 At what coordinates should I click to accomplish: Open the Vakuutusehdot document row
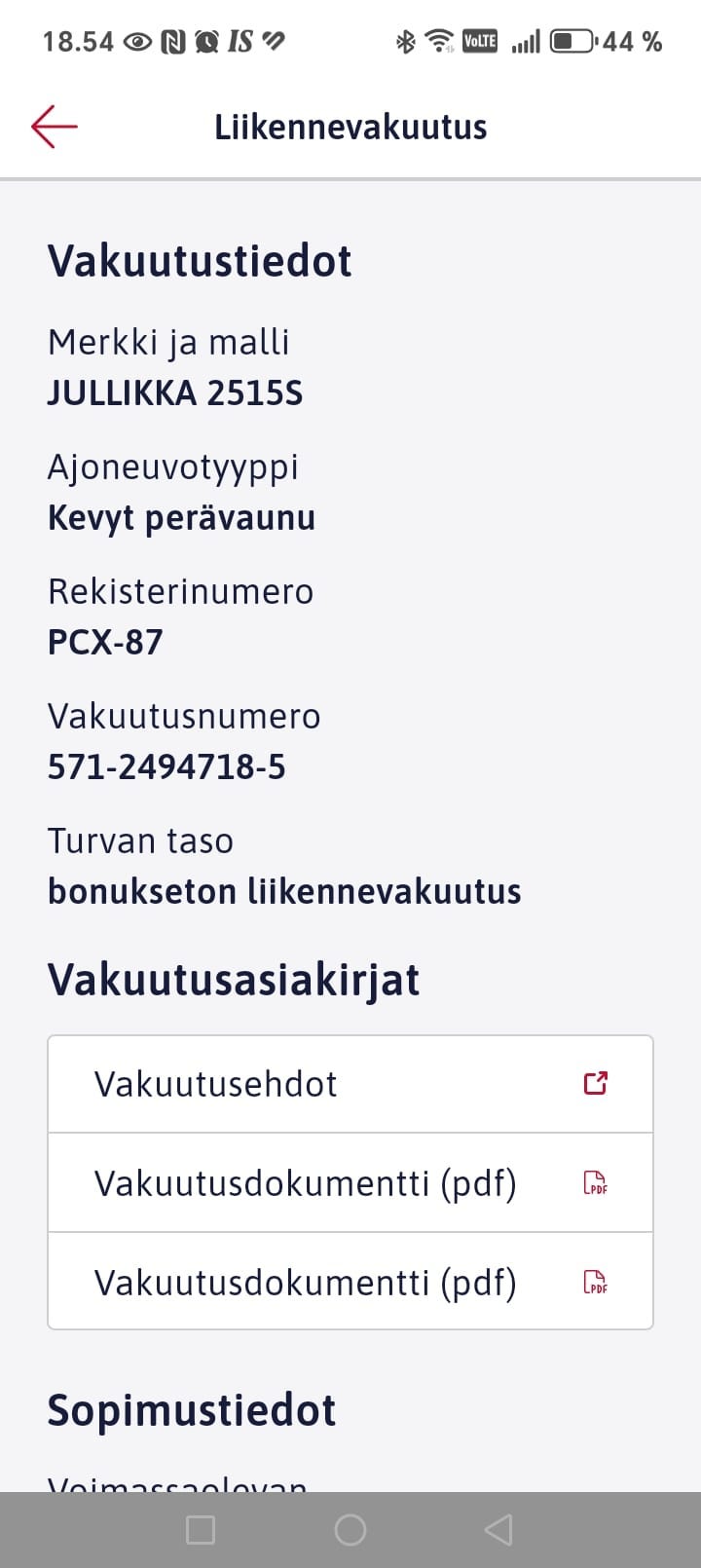click(292, 1082)
